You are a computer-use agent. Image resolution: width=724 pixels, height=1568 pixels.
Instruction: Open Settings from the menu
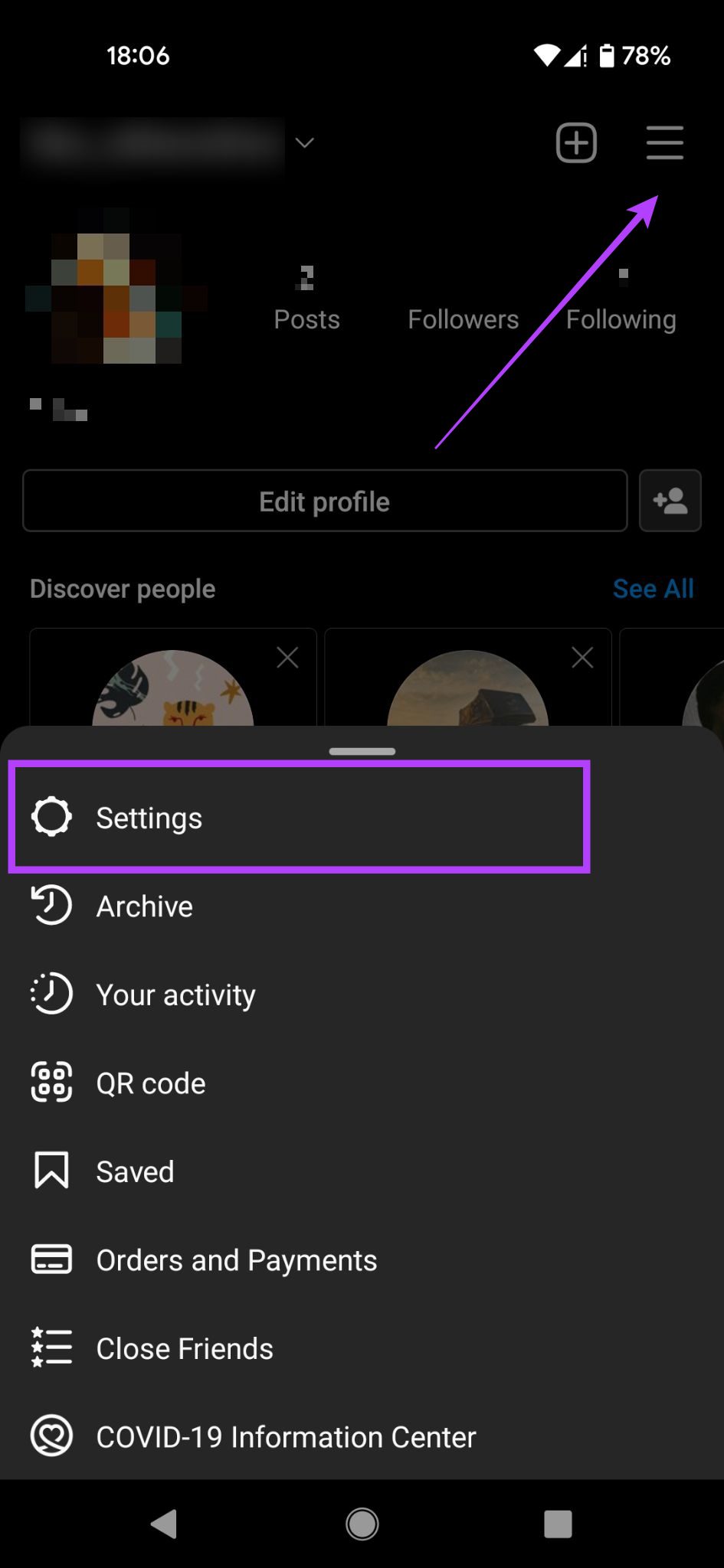click(x=149, y=818)
